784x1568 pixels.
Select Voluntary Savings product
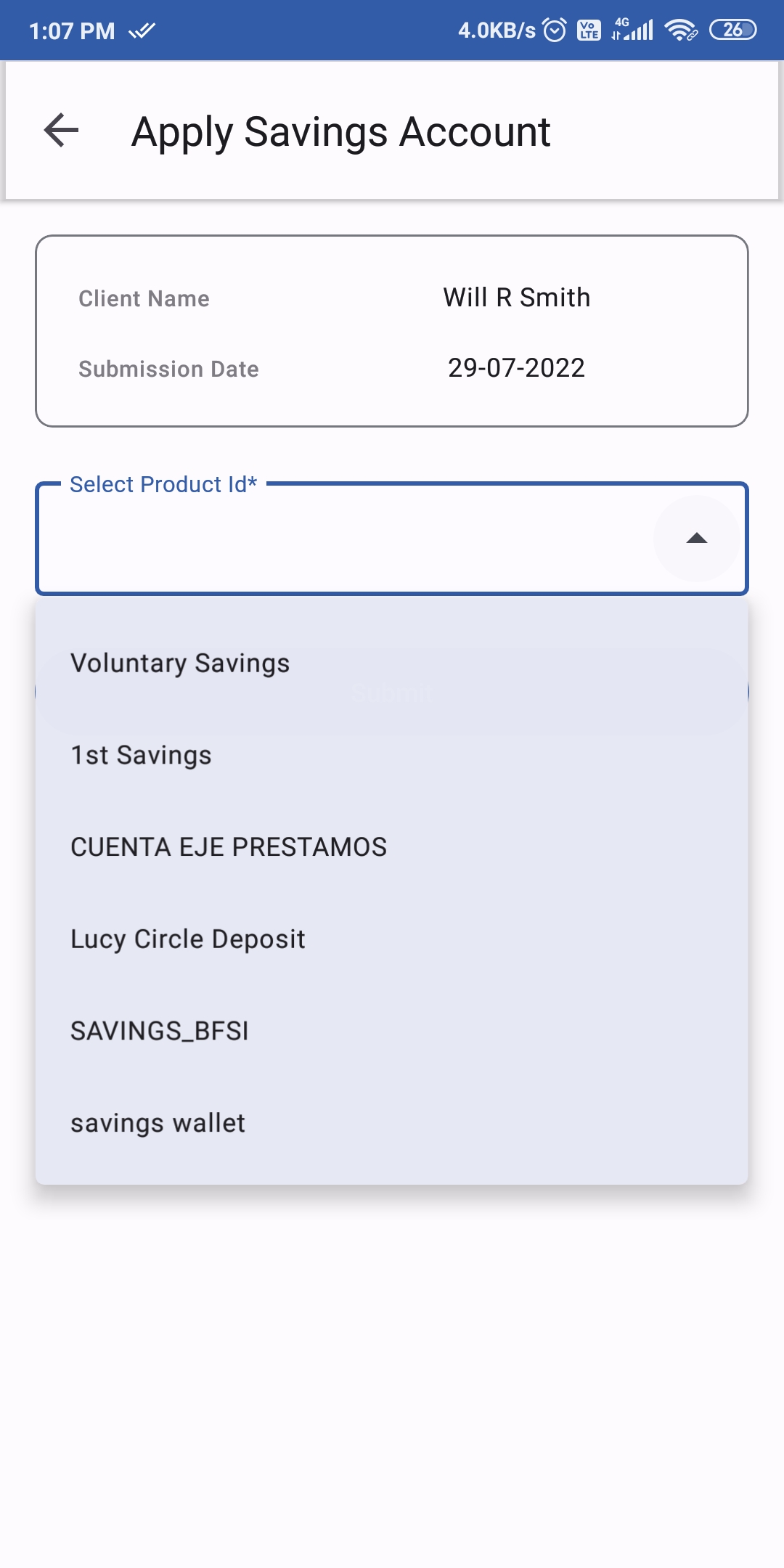tap(180, 663)
